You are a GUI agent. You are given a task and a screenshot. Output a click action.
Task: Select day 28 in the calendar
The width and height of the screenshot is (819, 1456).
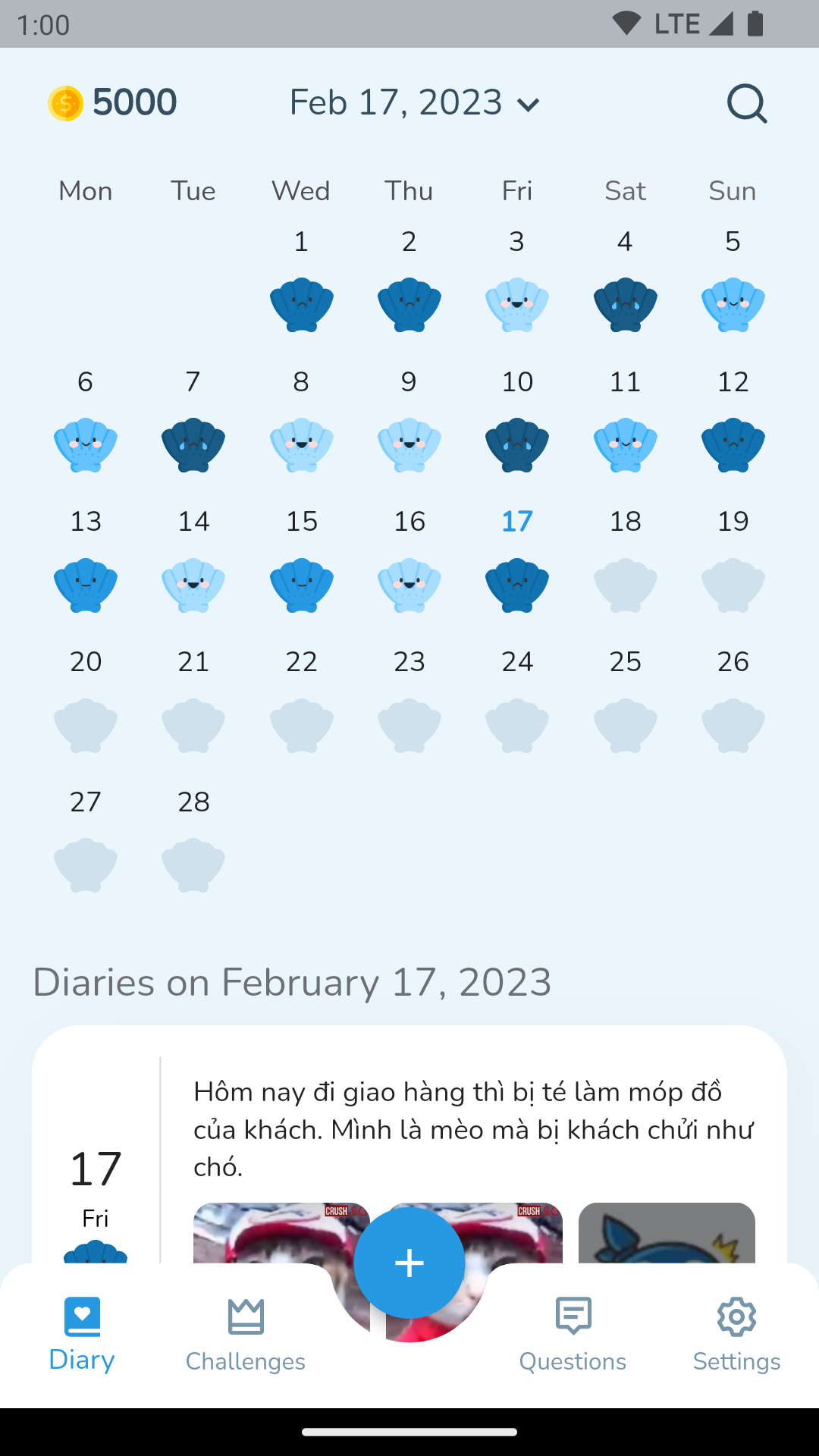point(193,842)
